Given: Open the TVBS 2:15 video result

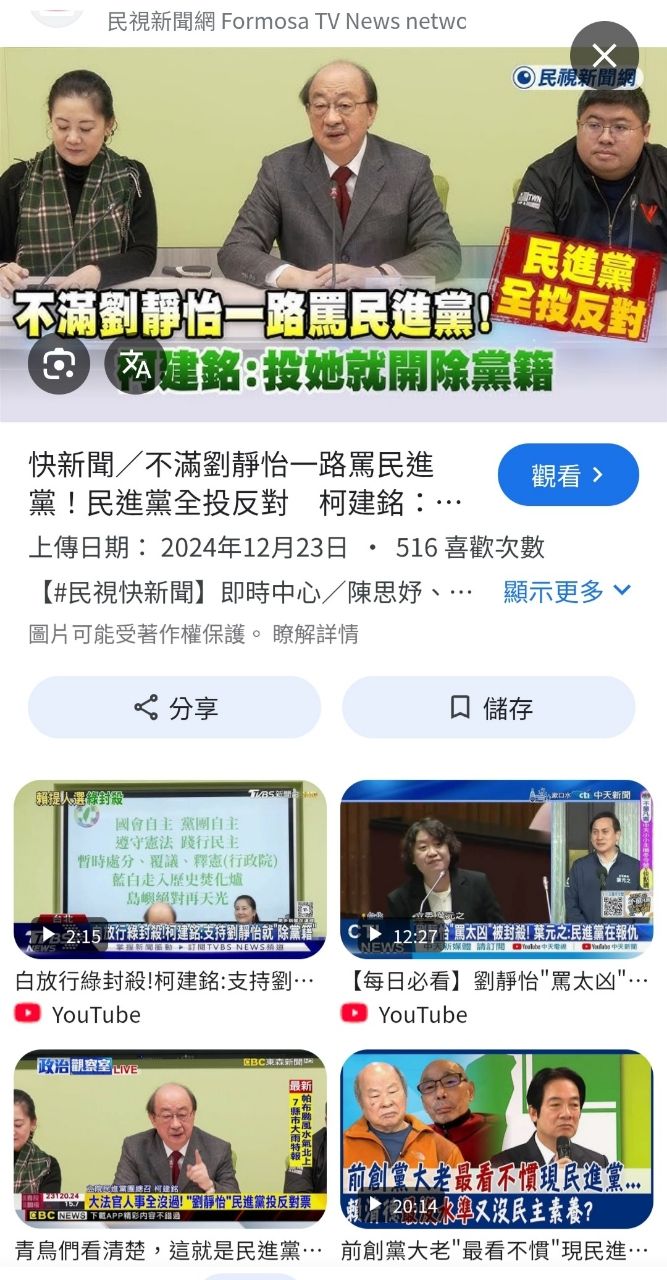Looking at the screenshot, I should pos(170,868).
